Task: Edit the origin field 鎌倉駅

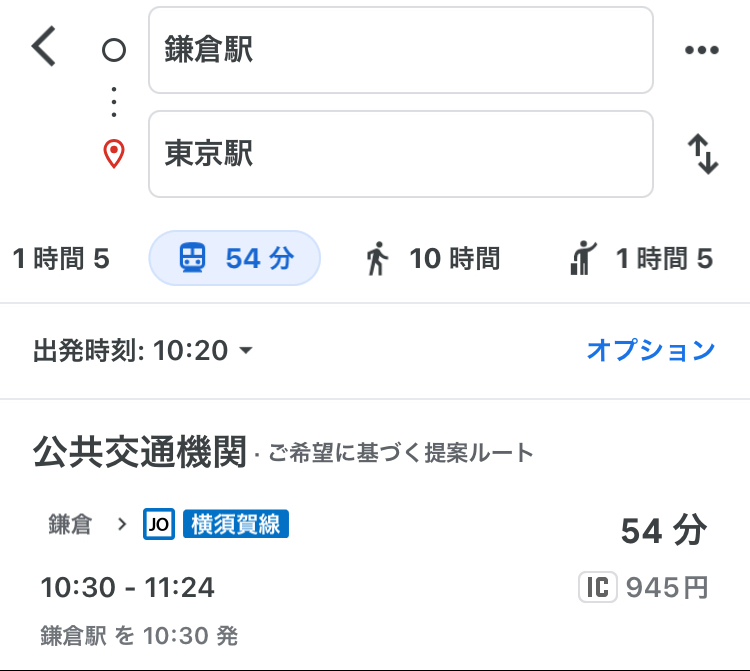Action: (x=400, y=51)
